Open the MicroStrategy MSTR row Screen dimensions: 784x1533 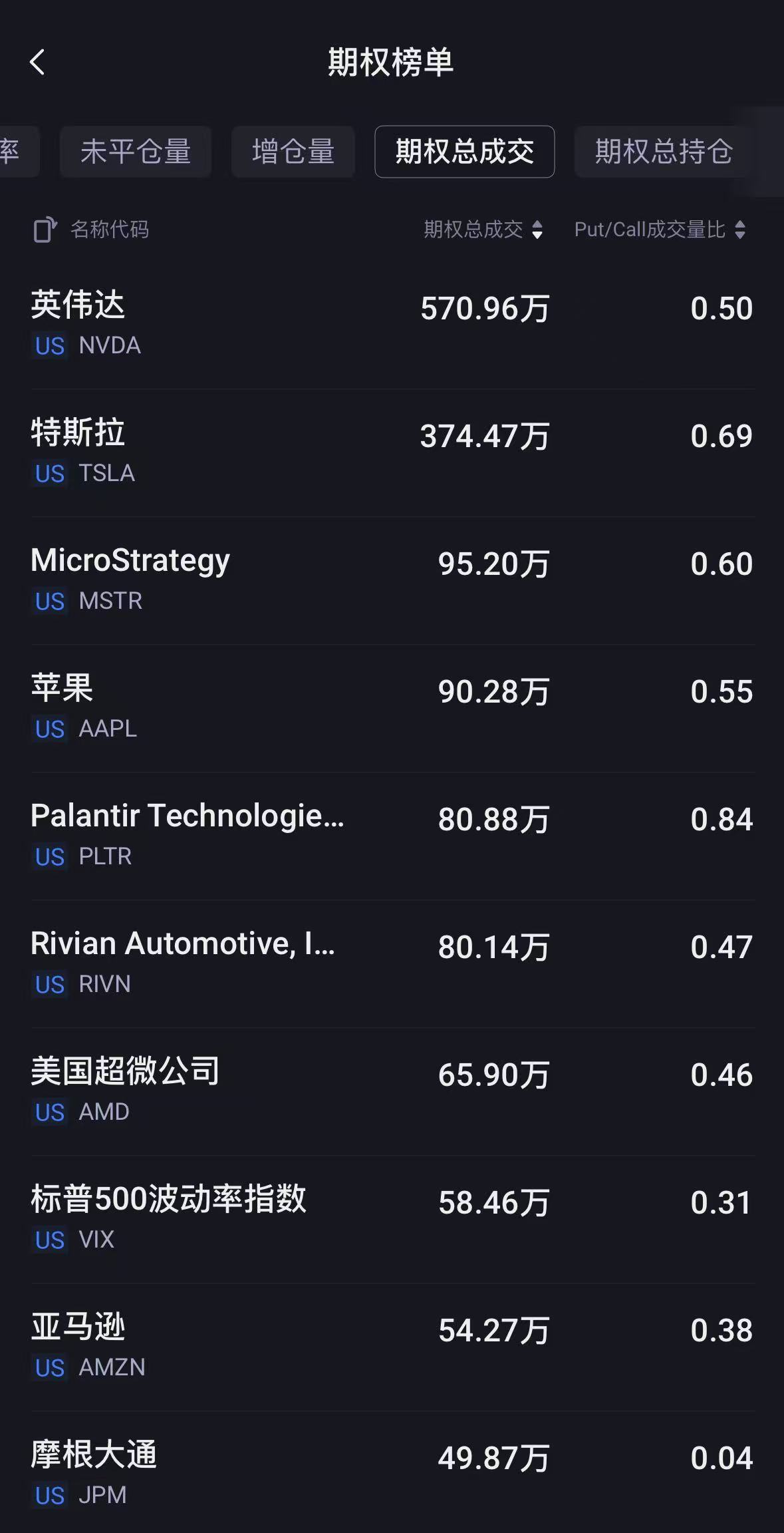(x=392, y=581)
